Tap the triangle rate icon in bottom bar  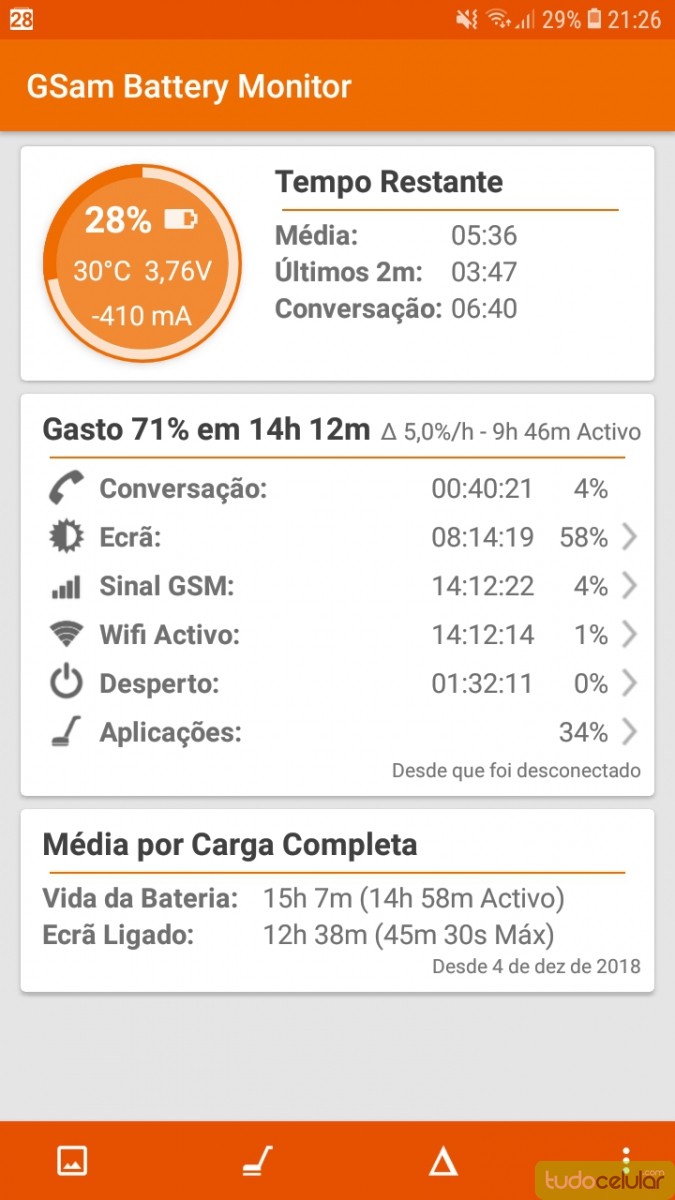pyautogui.click(x=442, y=1160)
